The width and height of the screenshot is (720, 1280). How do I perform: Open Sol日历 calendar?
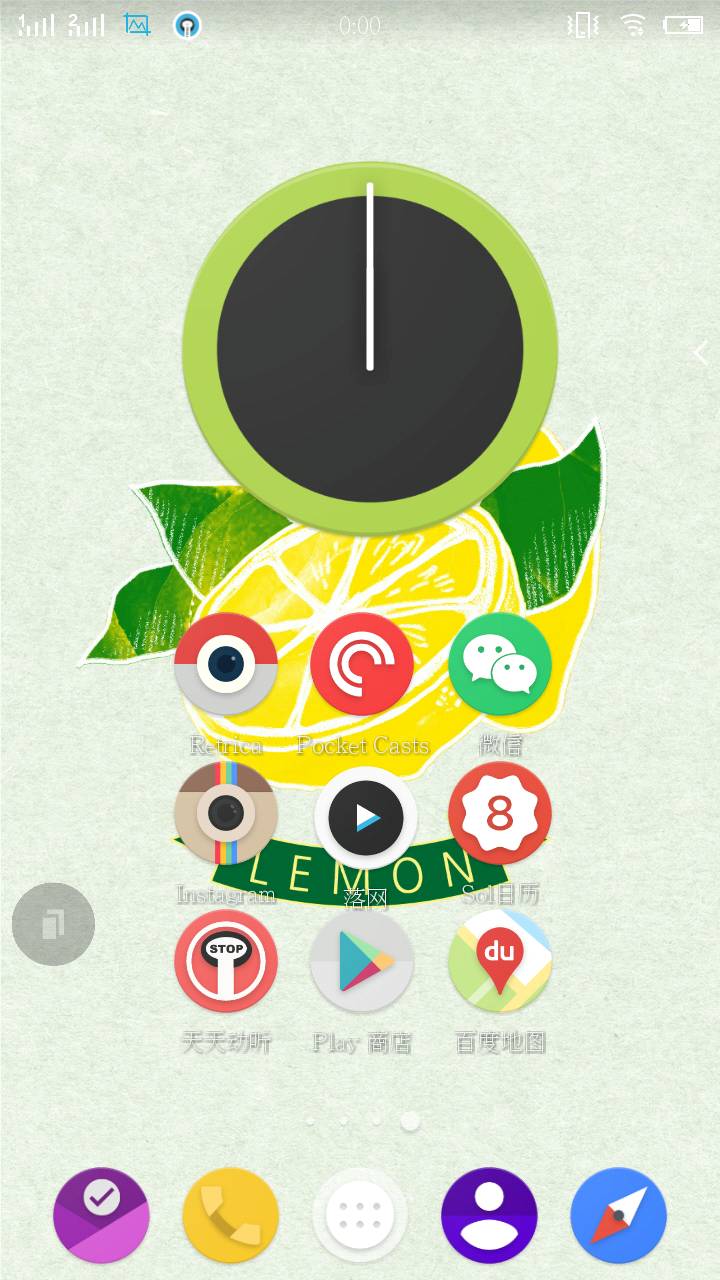(500, 813)
